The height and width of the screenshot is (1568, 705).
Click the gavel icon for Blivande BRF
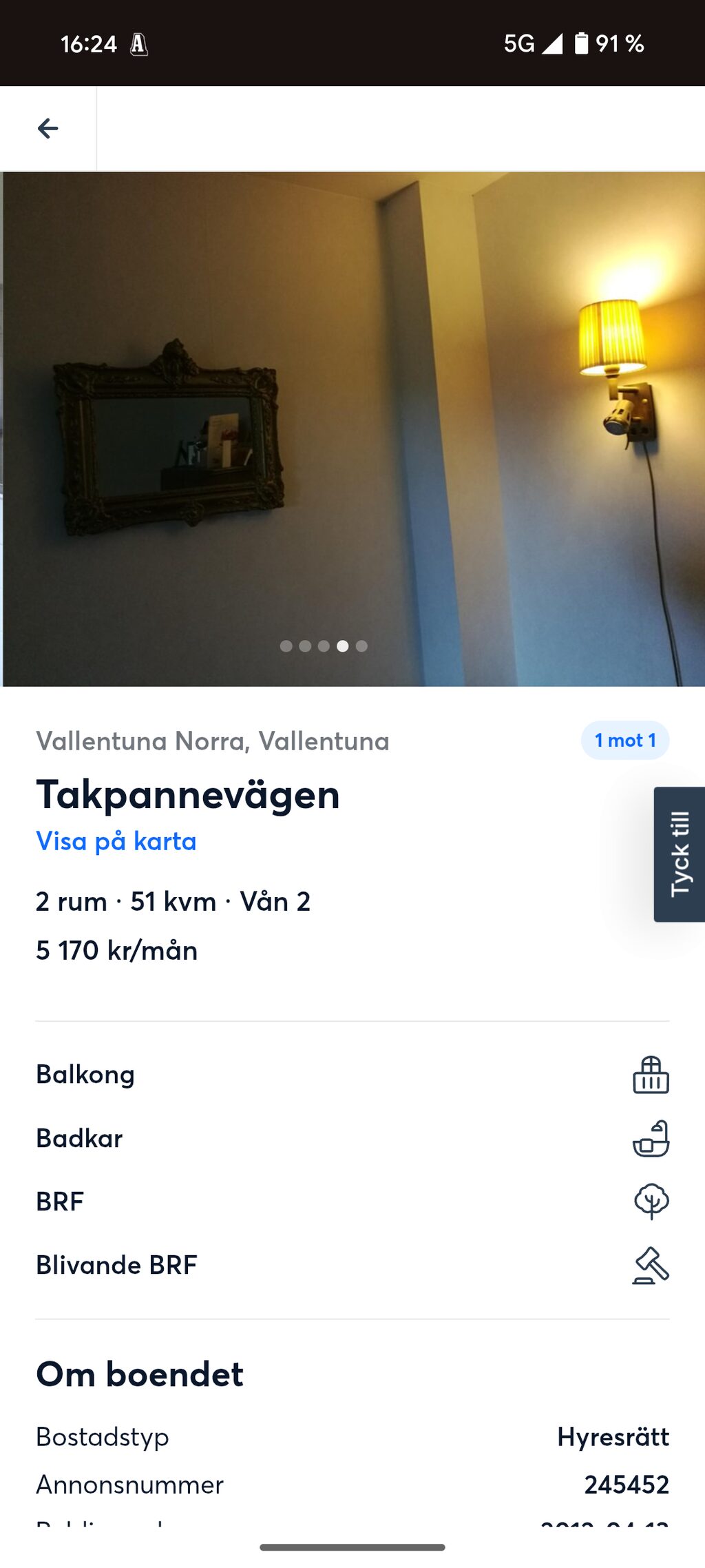click(650, 1264)
